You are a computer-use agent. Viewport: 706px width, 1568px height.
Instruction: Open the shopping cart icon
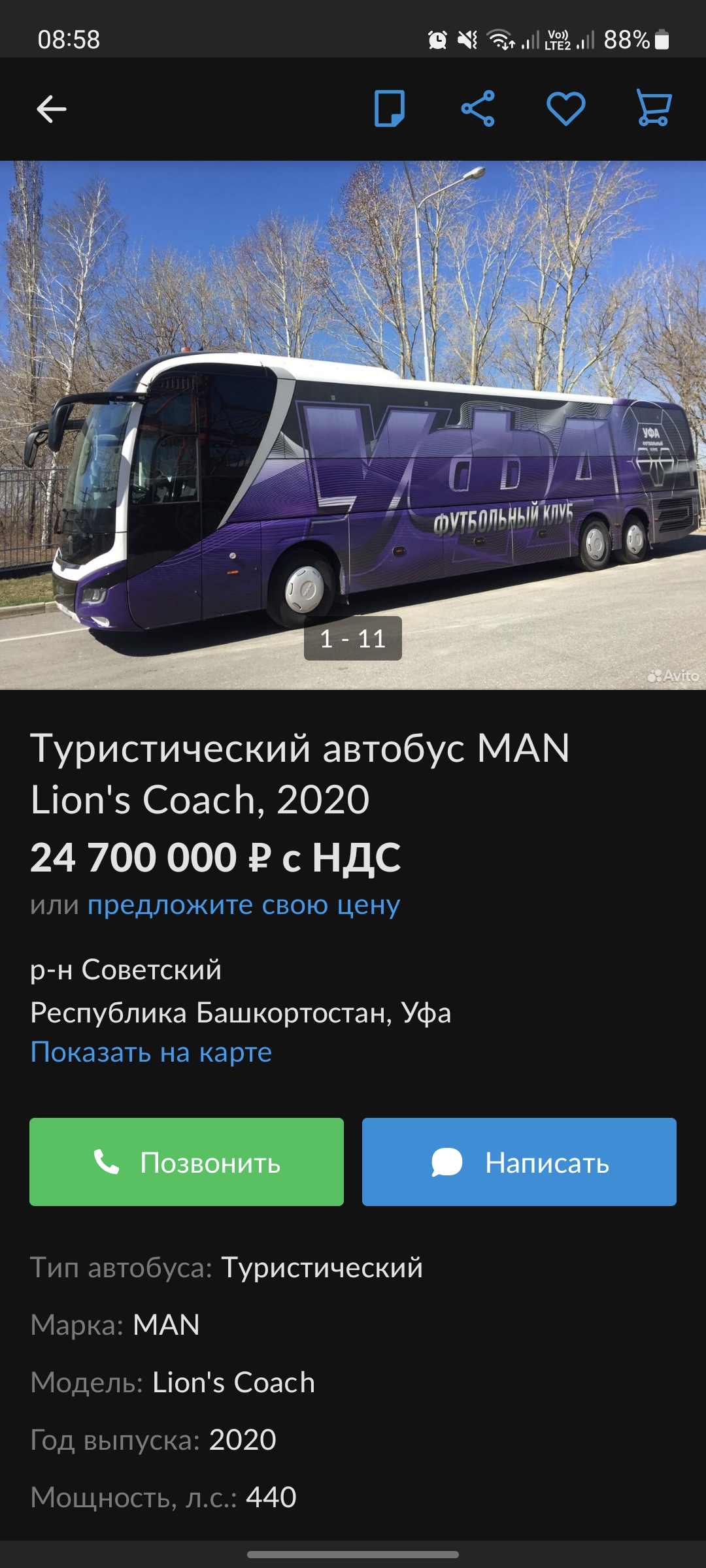point(654,108)
